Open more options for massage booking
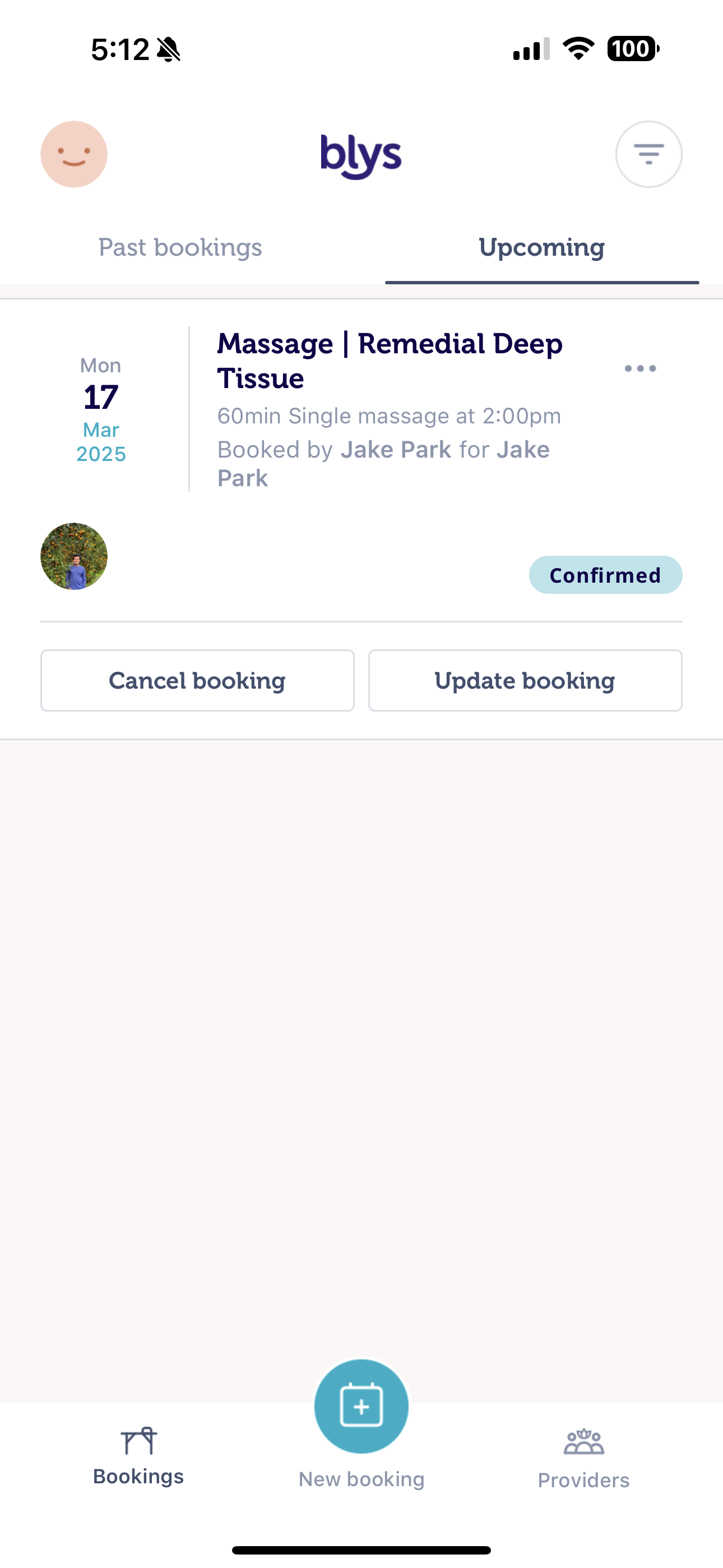Viewport: 723px width, 1568px height. 640,368
